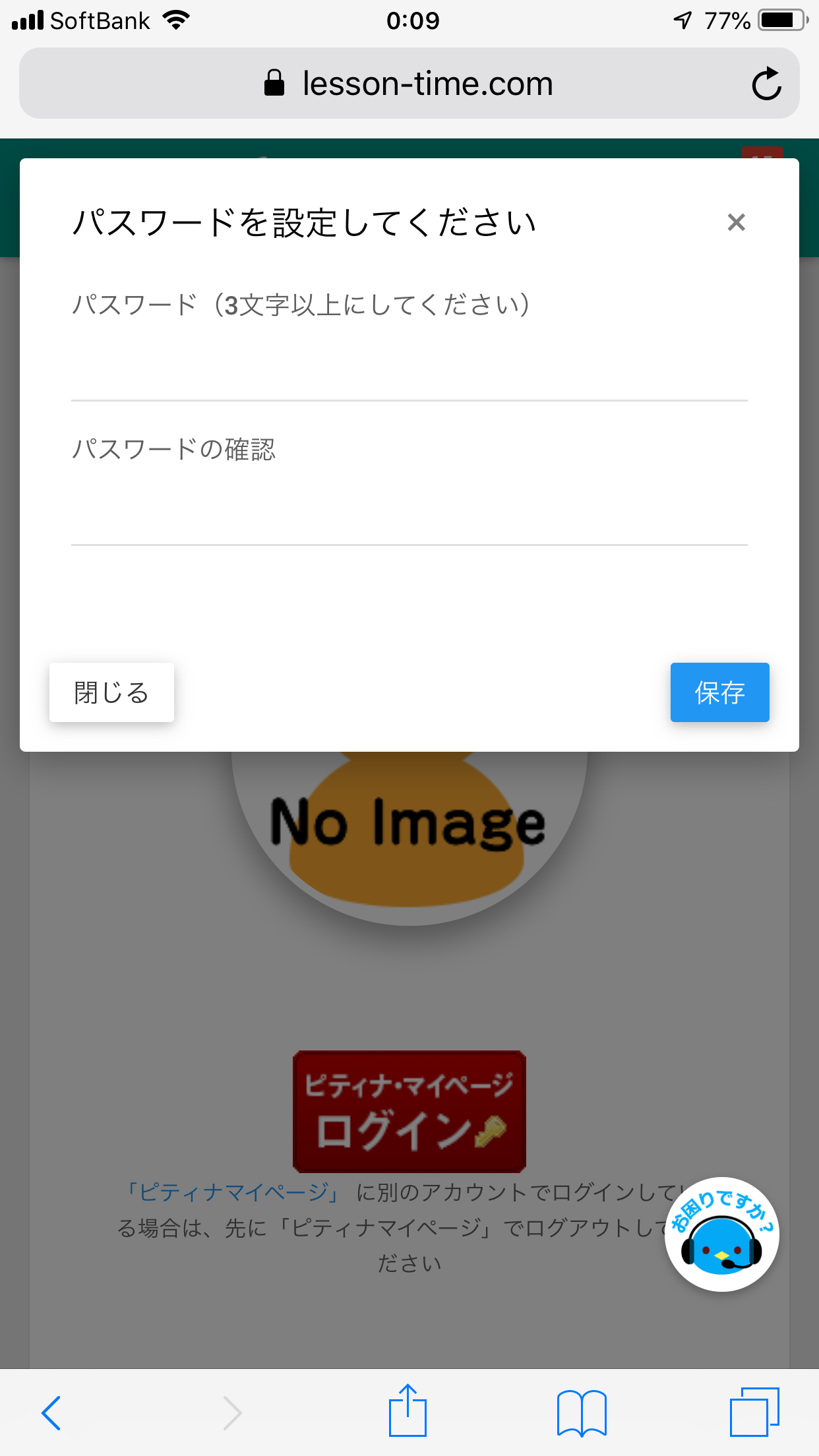Tap the lesson-time.com address bar

point(409,84)
